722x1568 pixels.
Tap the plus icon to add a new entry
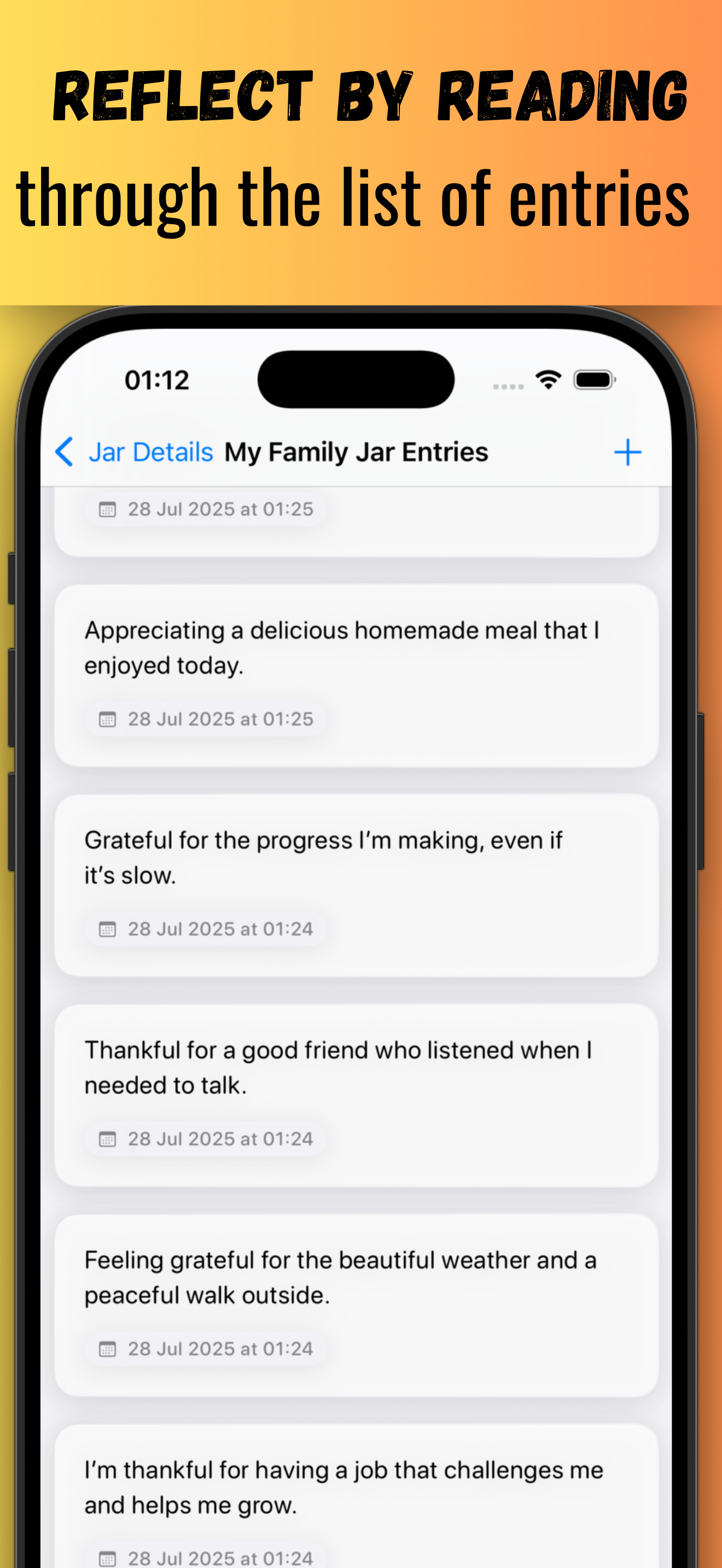pyautogui.click(x=627, y=452)
